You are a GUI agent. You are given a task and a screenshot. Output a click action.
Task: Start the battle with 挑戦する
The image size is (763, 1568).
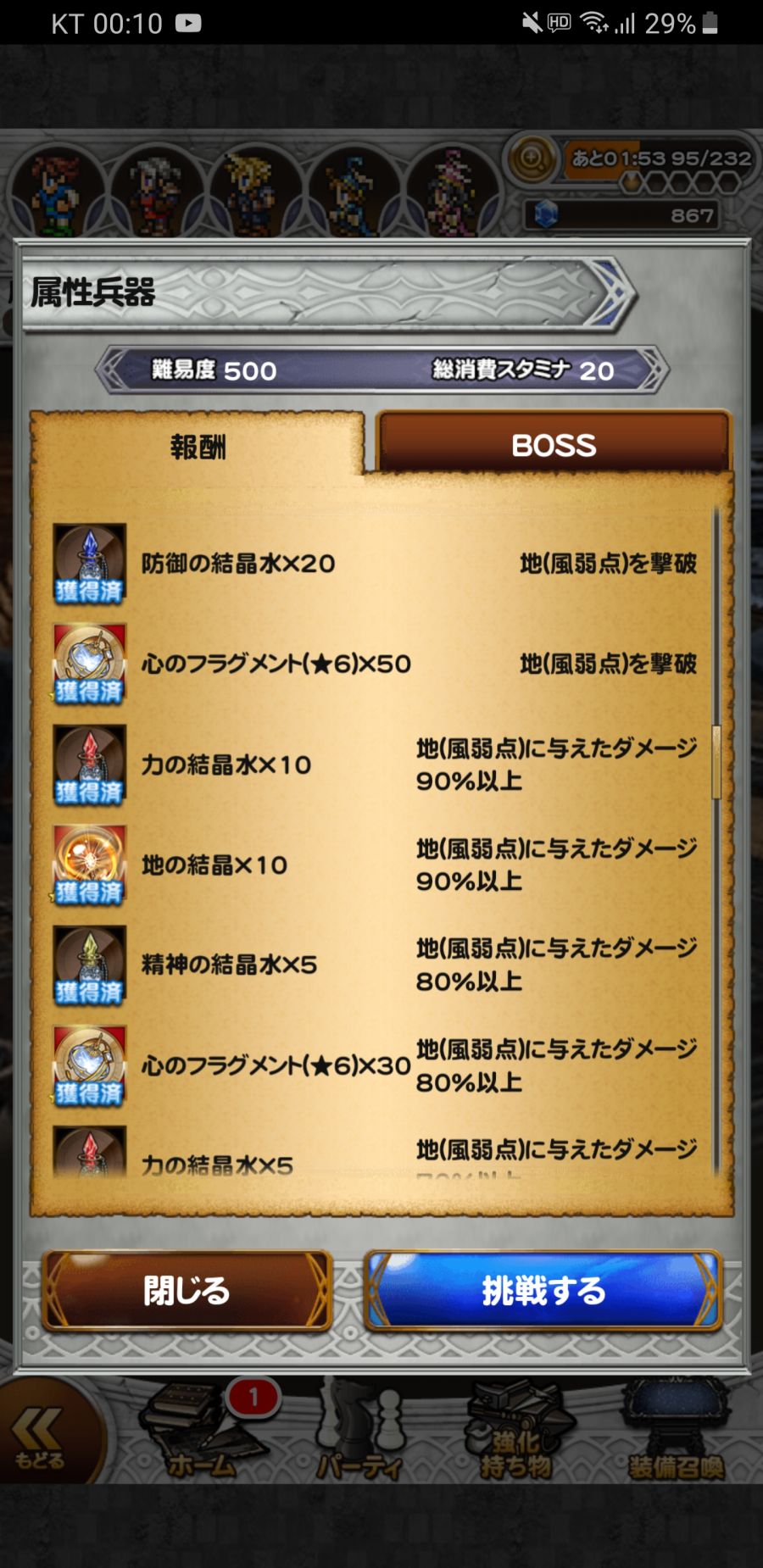click(543, 1291)
